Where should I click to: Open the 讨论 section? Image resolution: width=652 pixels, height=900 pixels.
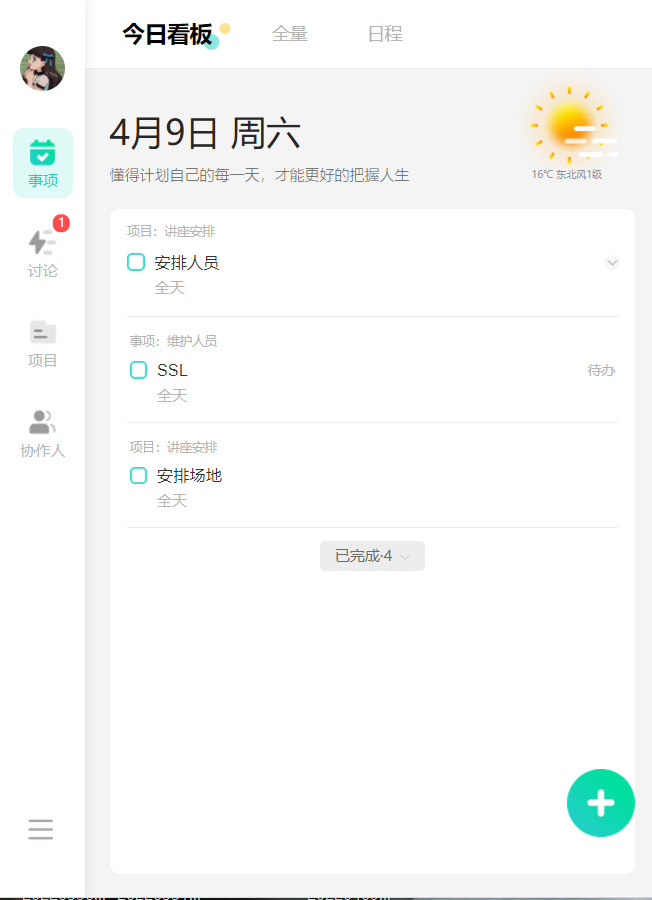tap(43, 253)
